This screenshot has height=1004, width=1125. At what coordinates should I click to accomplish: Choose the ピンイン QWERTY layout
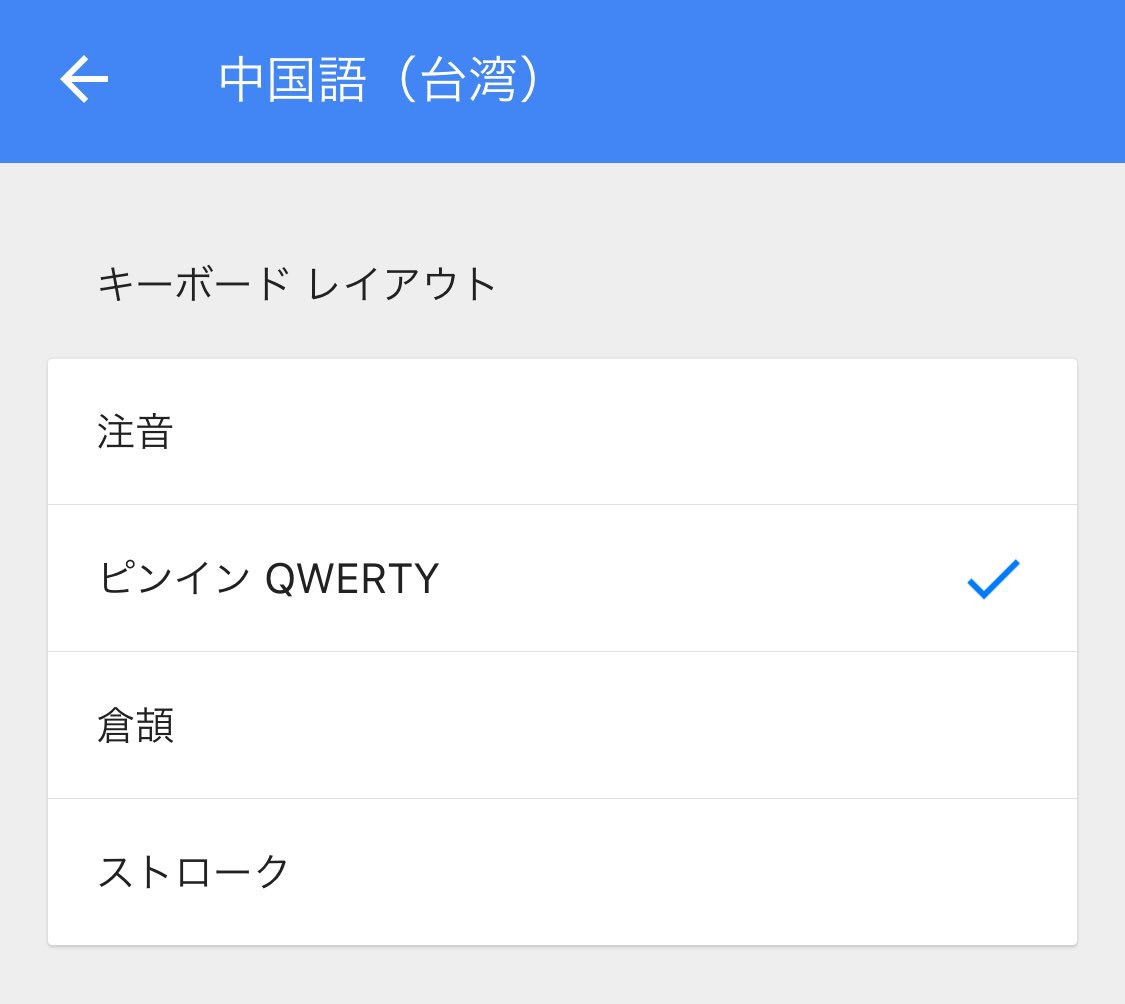click(562, 578)
